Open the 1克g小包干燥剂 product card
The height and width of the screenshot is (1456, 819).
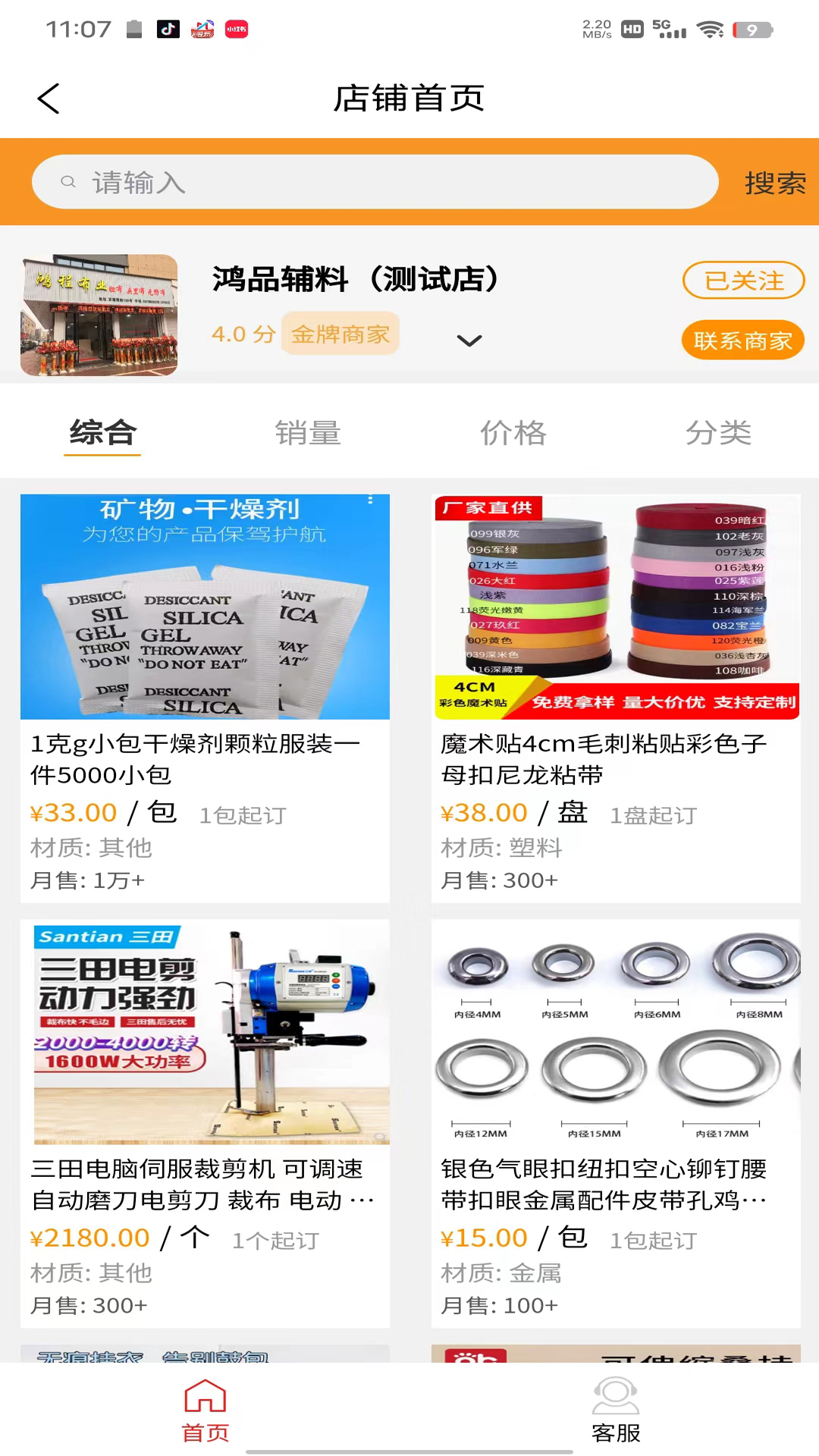pyautogui.click(x=205, y=698)
